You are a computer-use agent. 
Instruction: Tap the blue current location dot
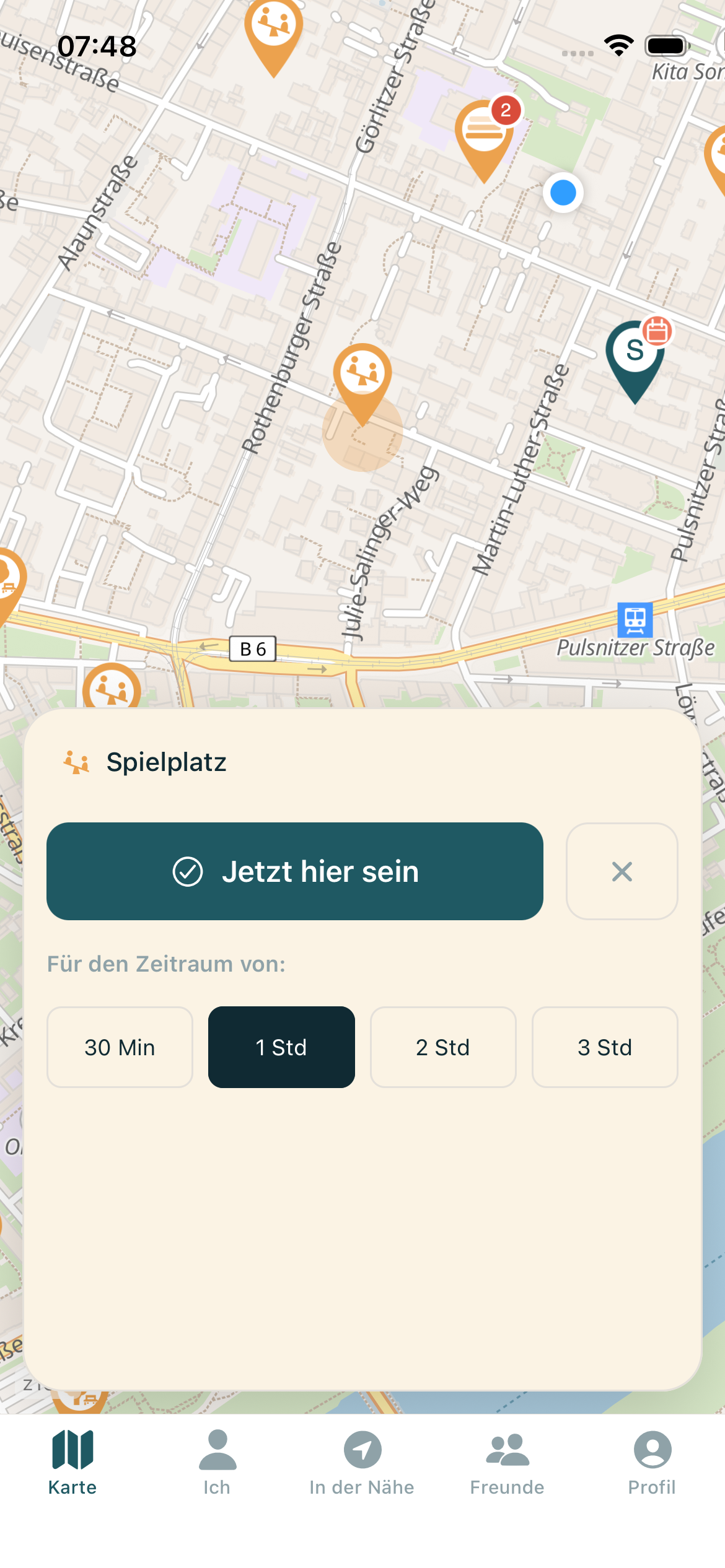(563, 193)
